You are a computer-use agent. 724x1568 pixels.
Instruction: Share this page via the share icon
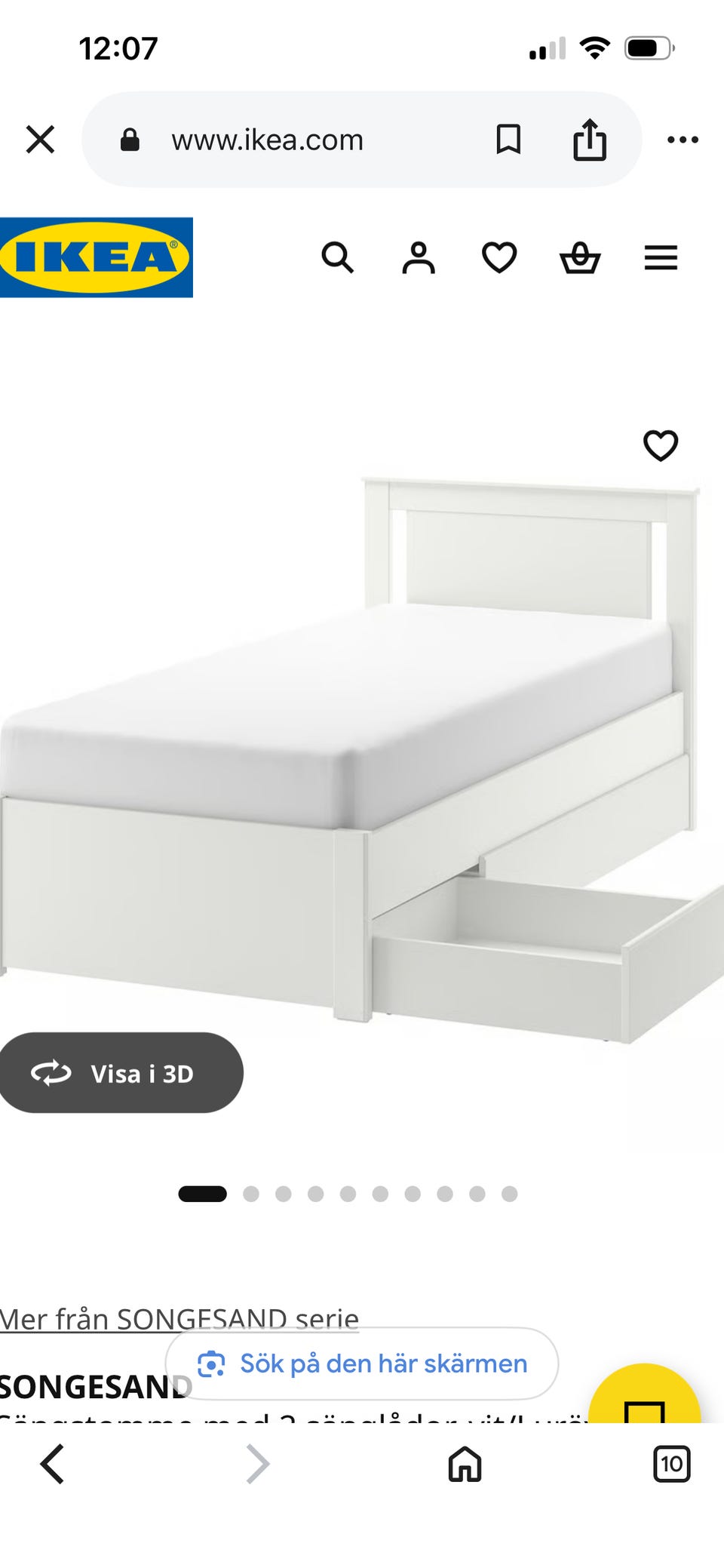click(x=590, y=139)
